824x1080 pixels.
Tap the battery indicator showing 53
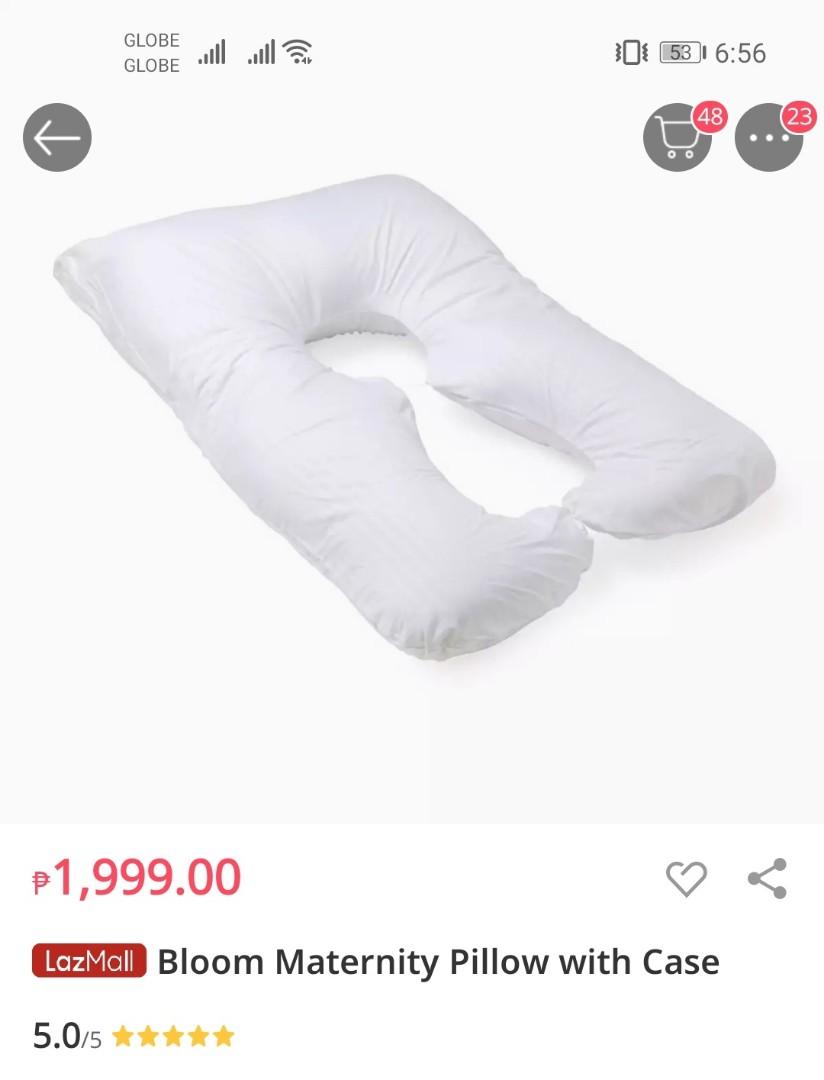pyautogui.click(x=679, y=53)
